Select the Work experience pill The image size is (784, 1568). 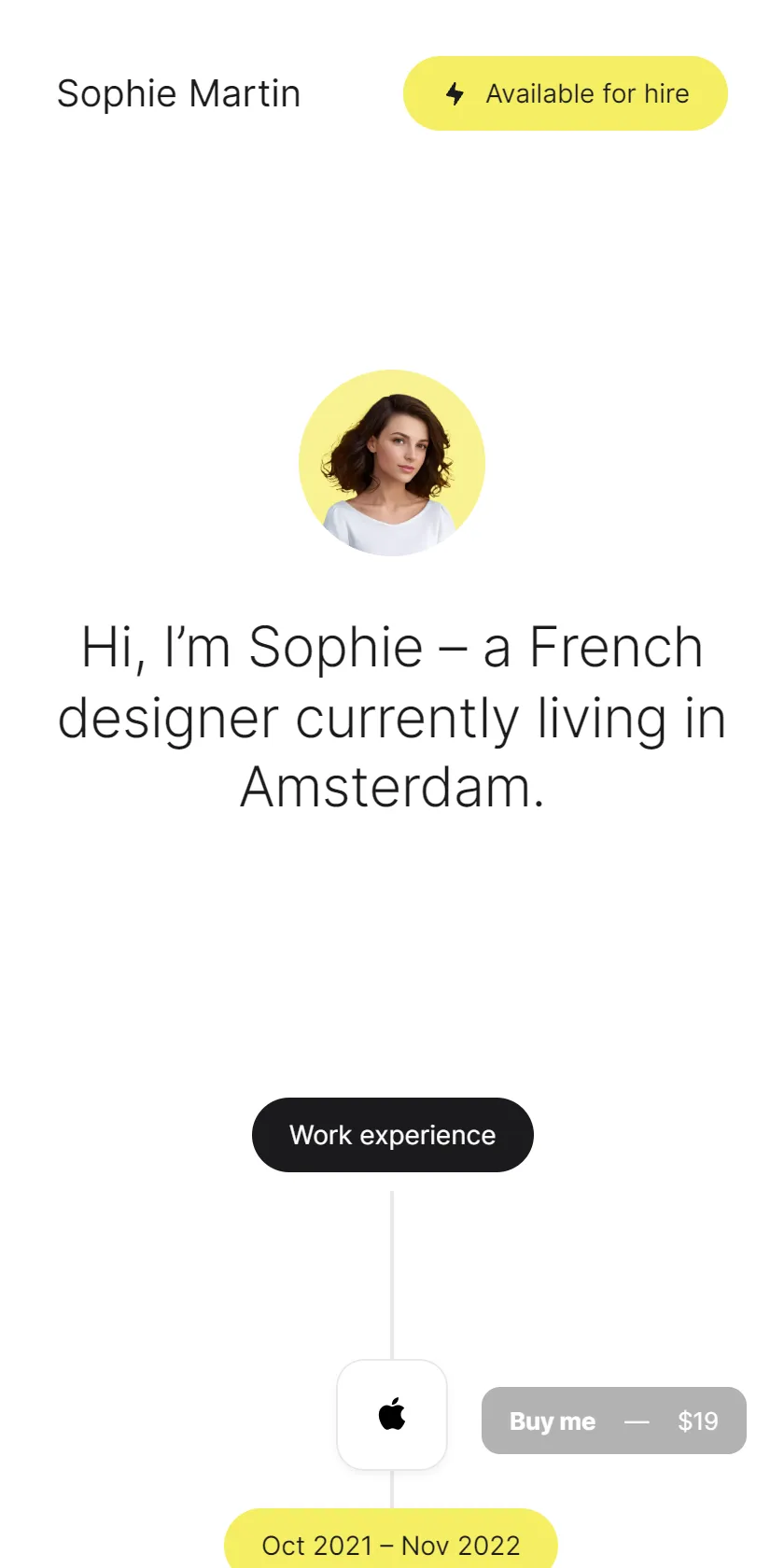pyautogui.click(x=392, y=1135)
